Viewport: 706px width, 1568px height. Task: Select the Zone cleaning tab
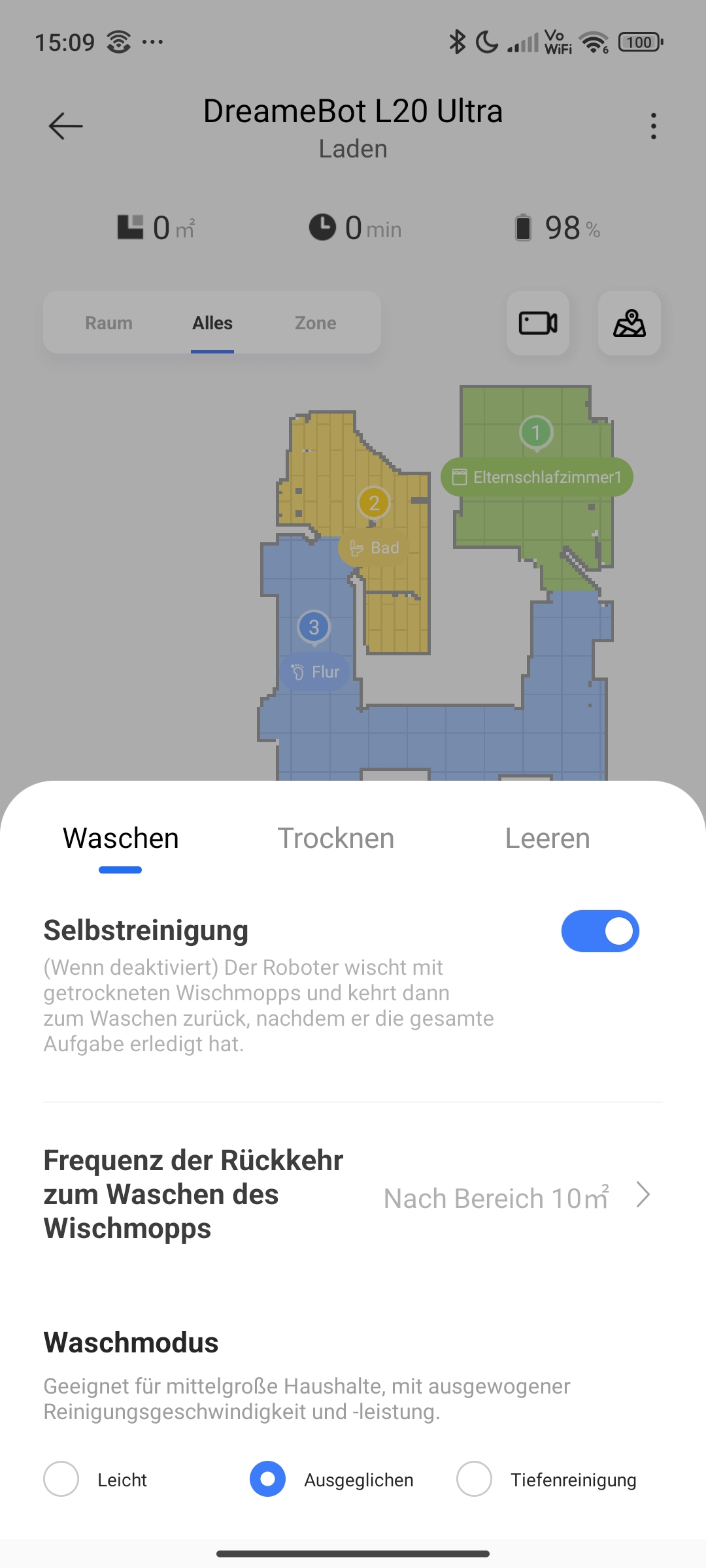click(x=315, y=323)
